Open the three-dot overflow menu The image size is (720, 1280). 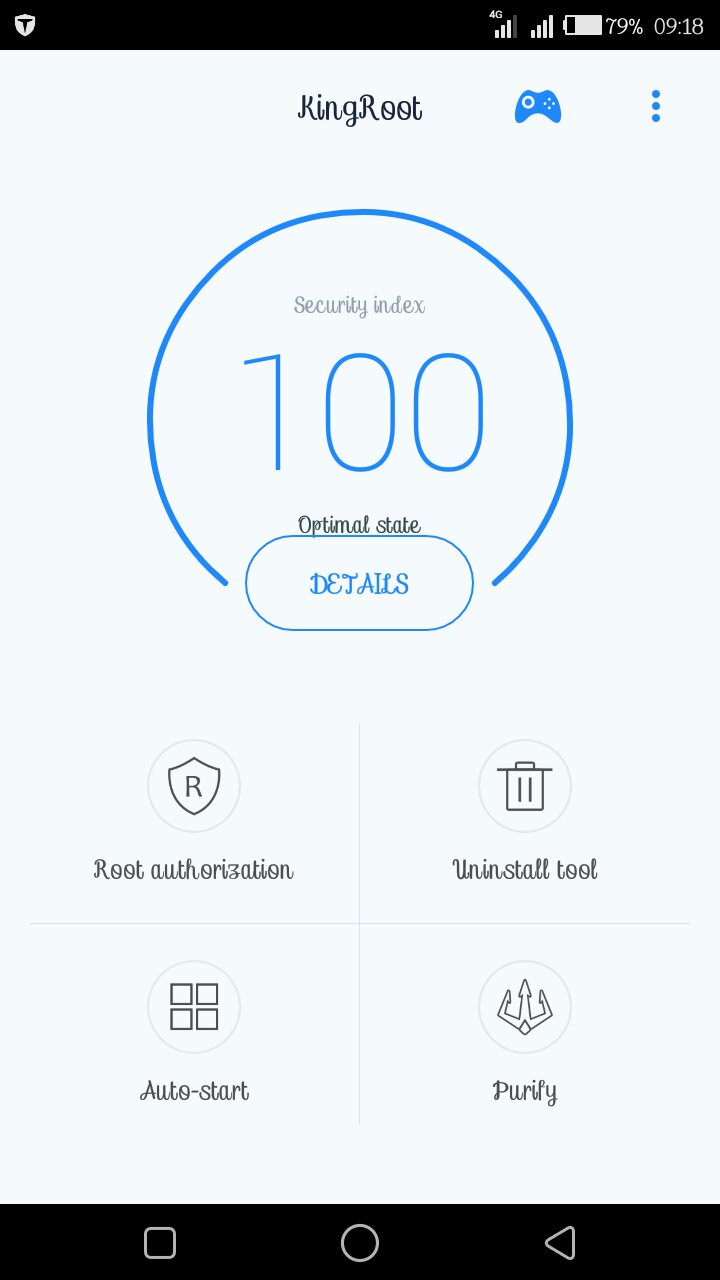pyautogui.click(x=656, y=106)
